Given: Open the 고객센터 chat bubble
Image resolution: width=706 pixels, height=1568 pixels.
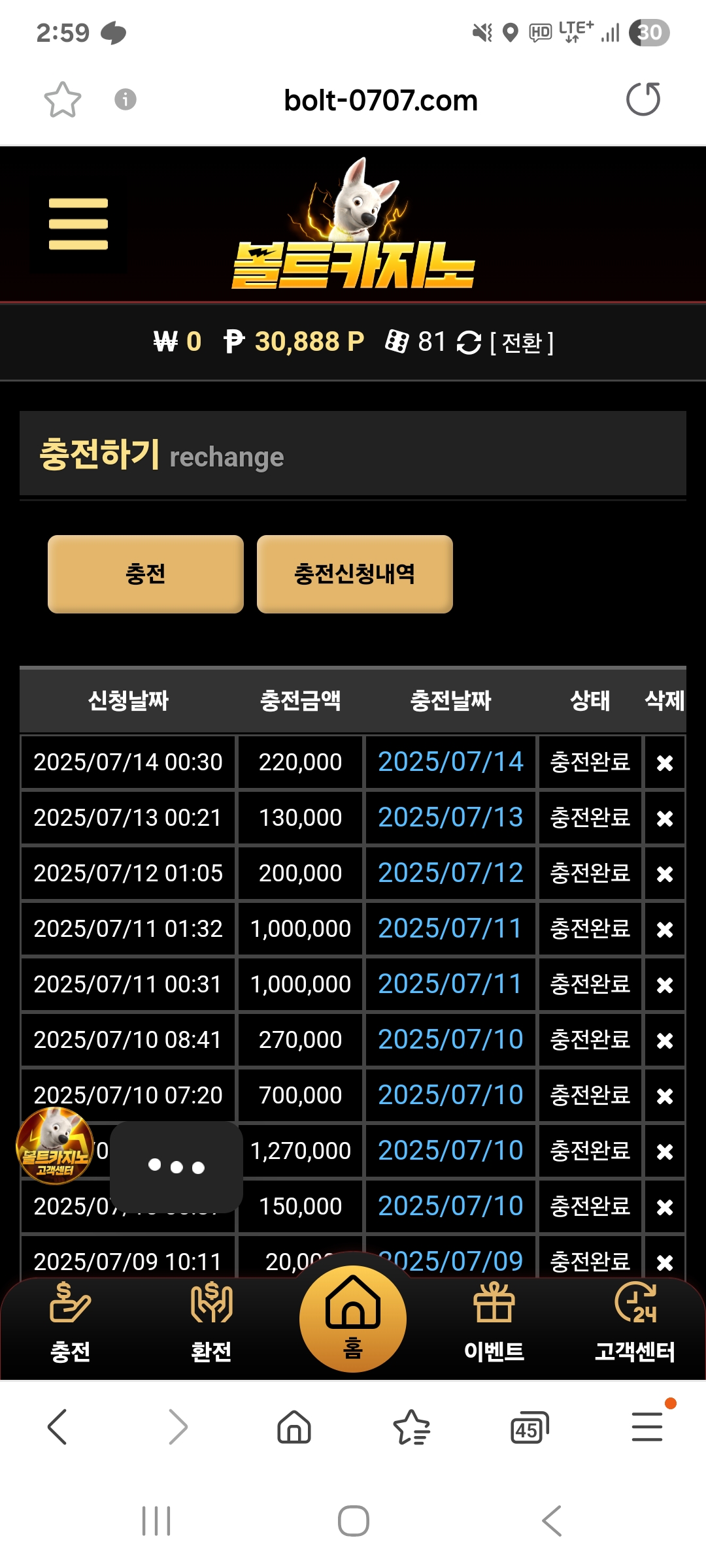Looking at the screenshot, I should (55, 1145).
